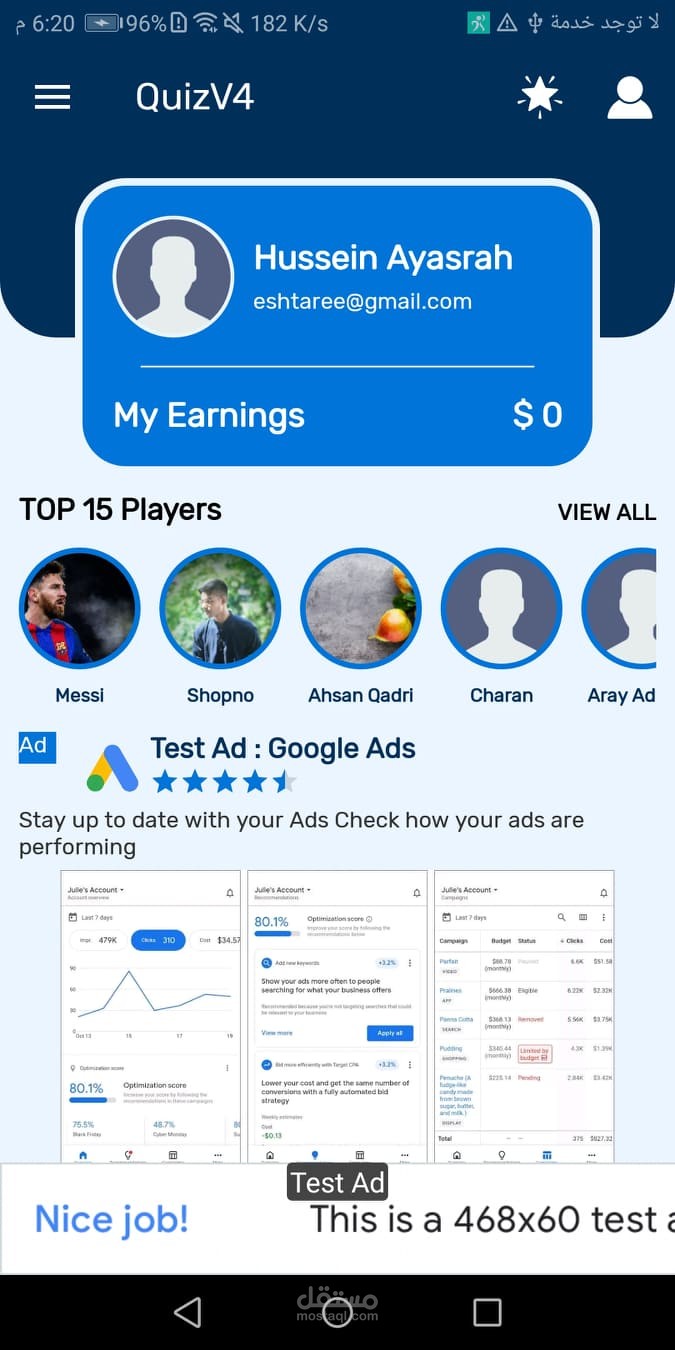Image resolution: width=675 pixels, height=1350 pixels.
Task: Select player Shopno
Action: [x=220, y=608]
